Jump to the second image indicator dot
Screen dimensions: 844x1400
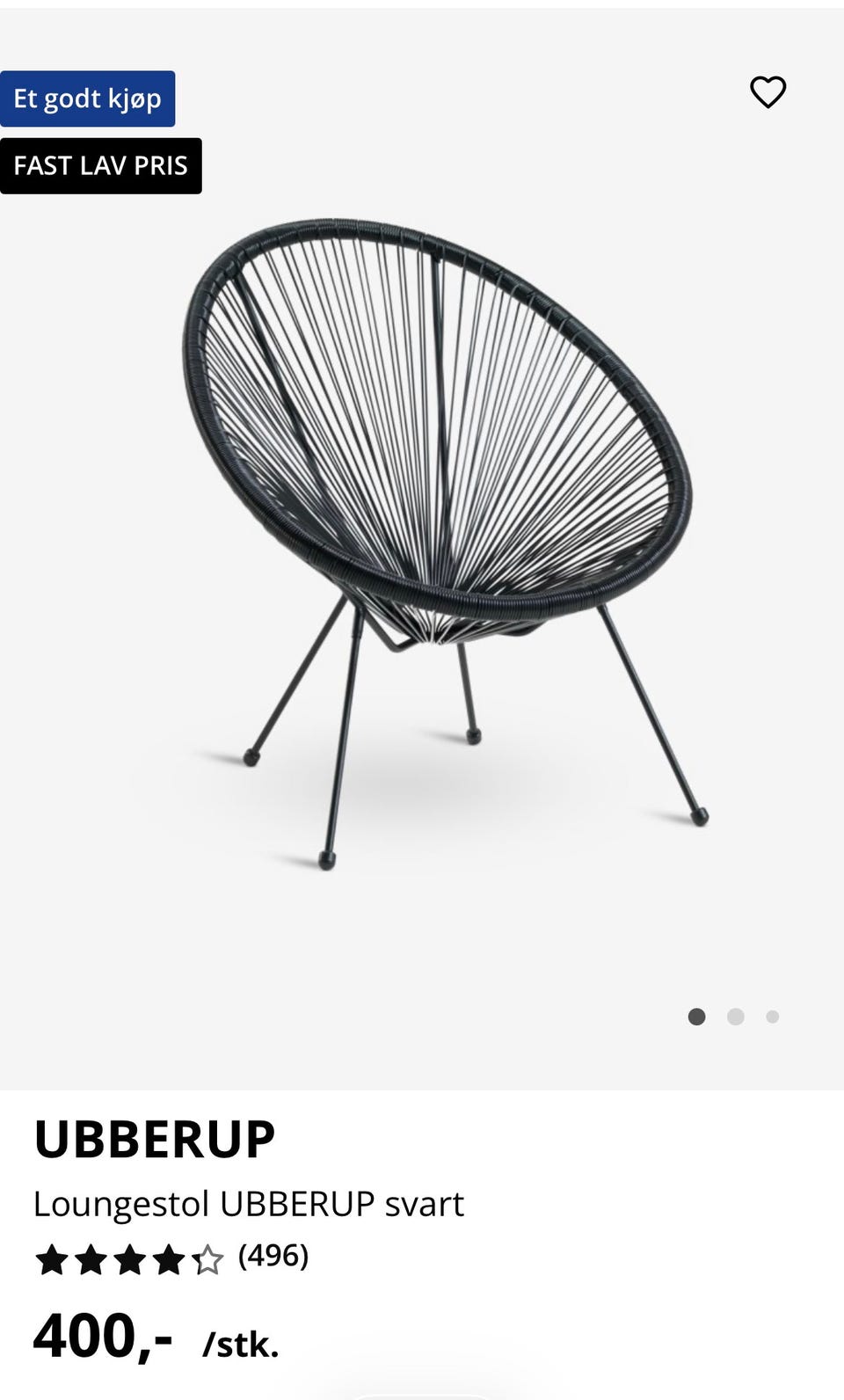(736, 1017)
